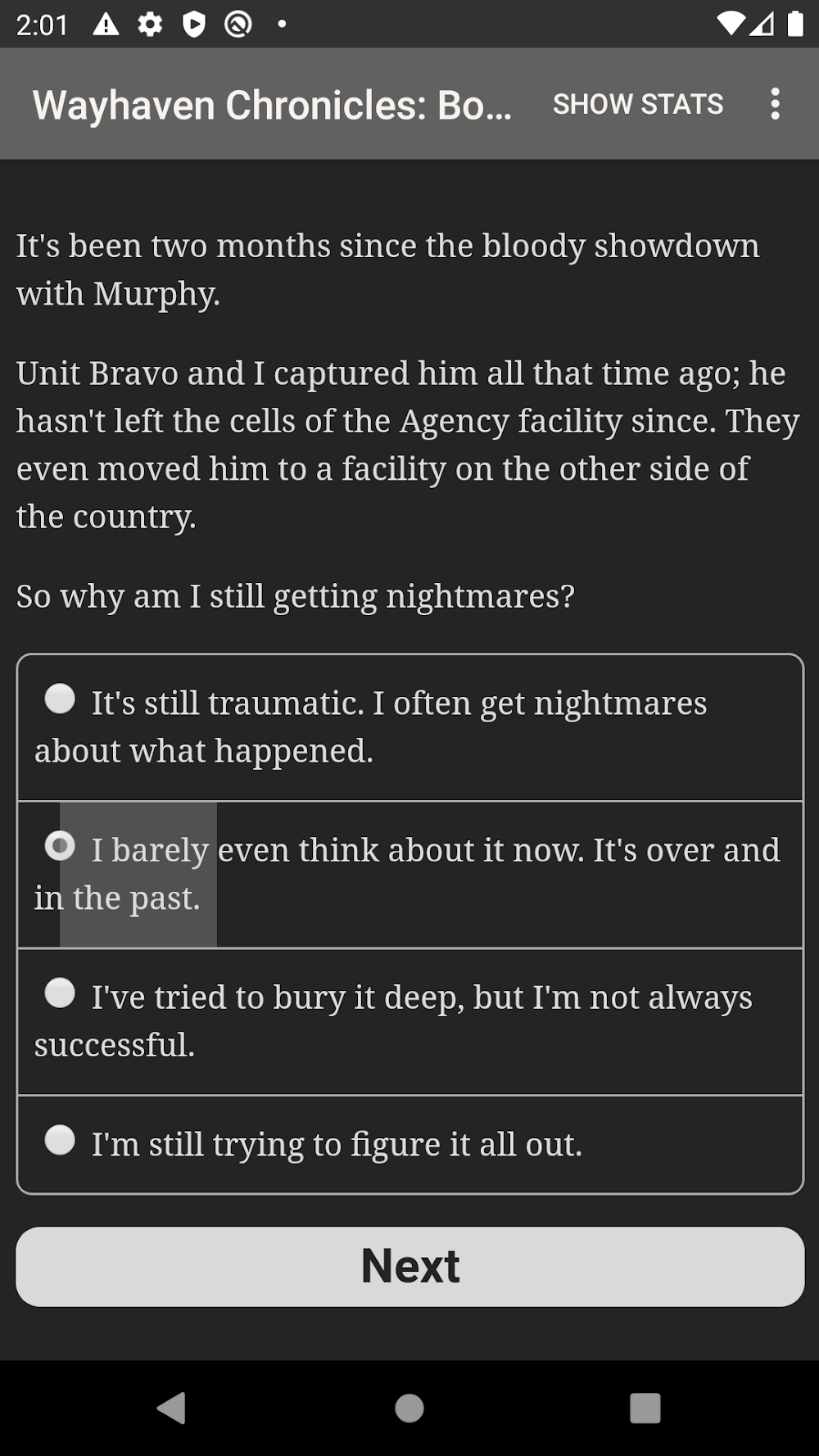Go back using system back button
This screenshot has width=819, height=1456.
pos(171,1409)
